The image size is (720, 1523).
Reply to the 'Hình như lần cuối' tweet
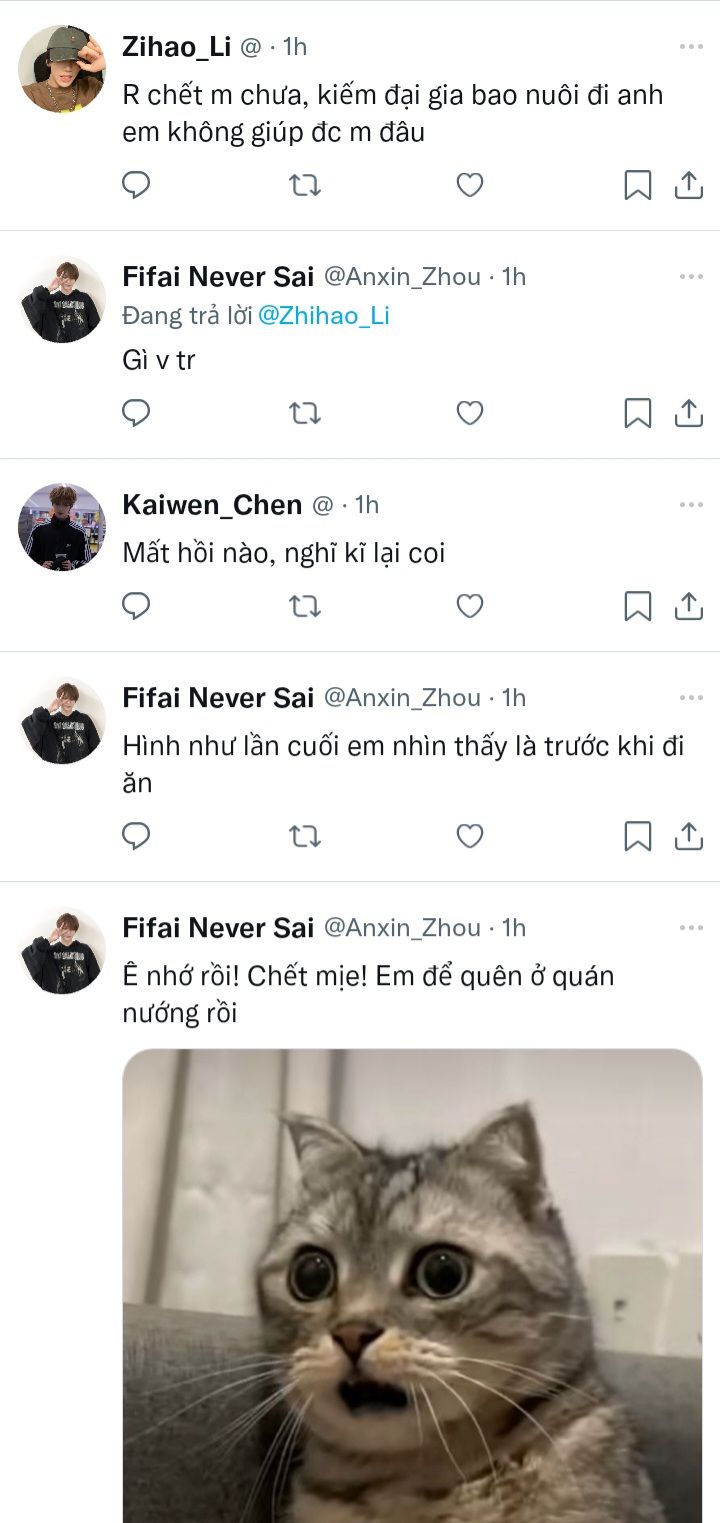click(136, 836)
